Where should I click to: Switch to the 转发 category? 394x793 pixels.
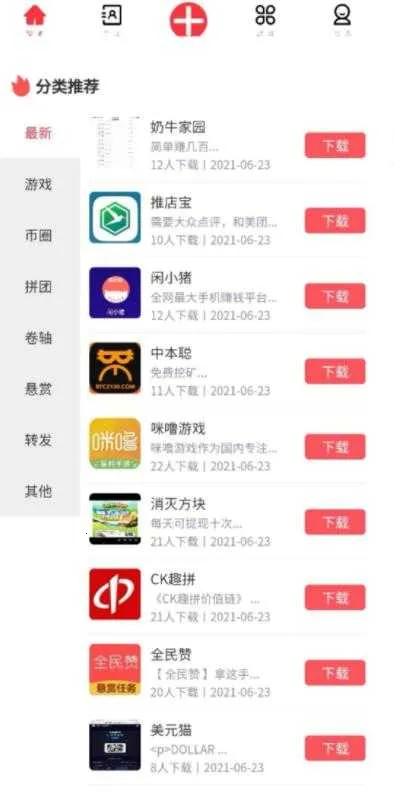(x=38, y=440)
